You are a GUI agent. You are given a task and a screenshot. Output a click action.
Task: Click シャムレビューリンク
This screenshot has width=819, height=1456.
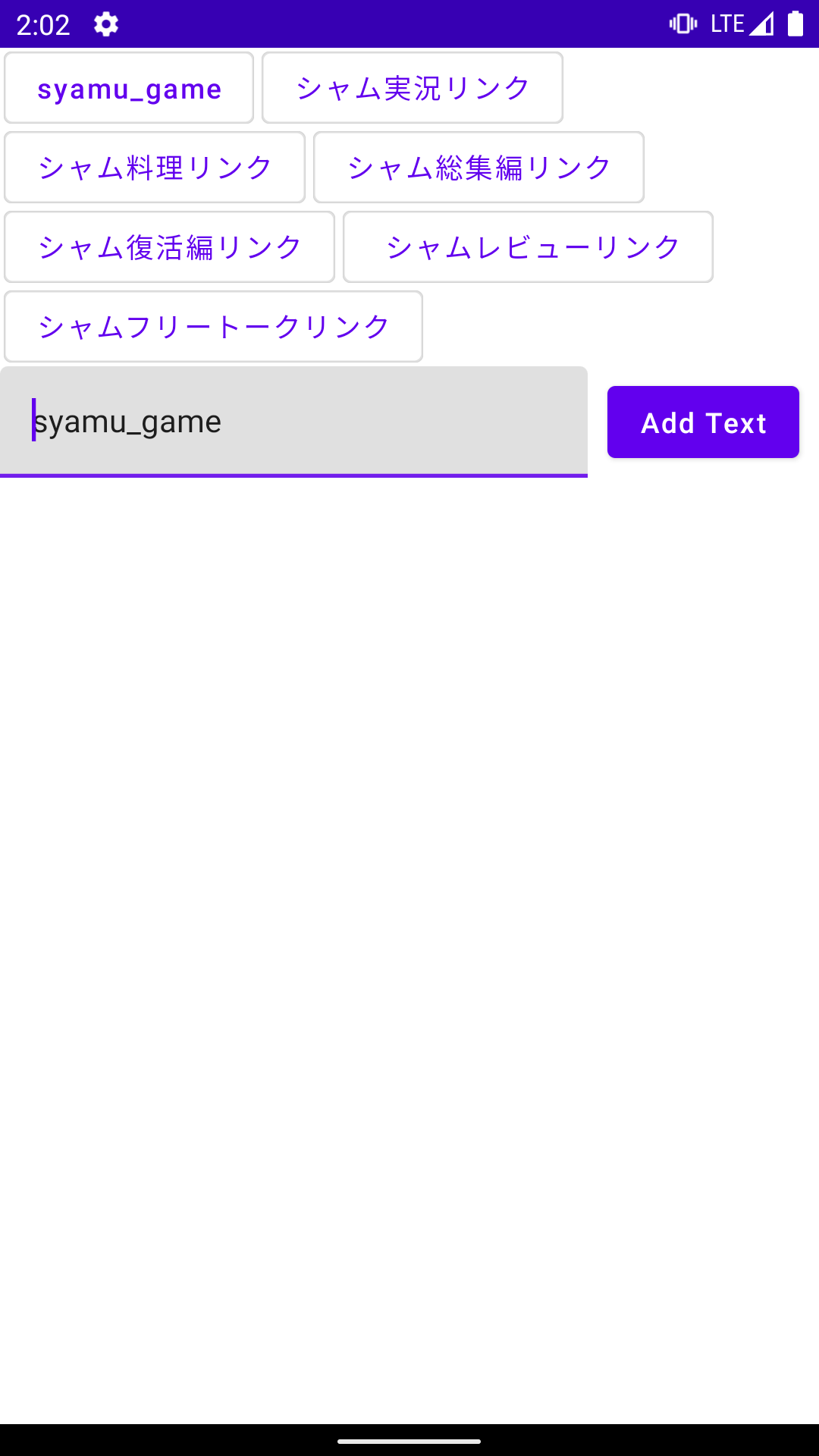528,247
